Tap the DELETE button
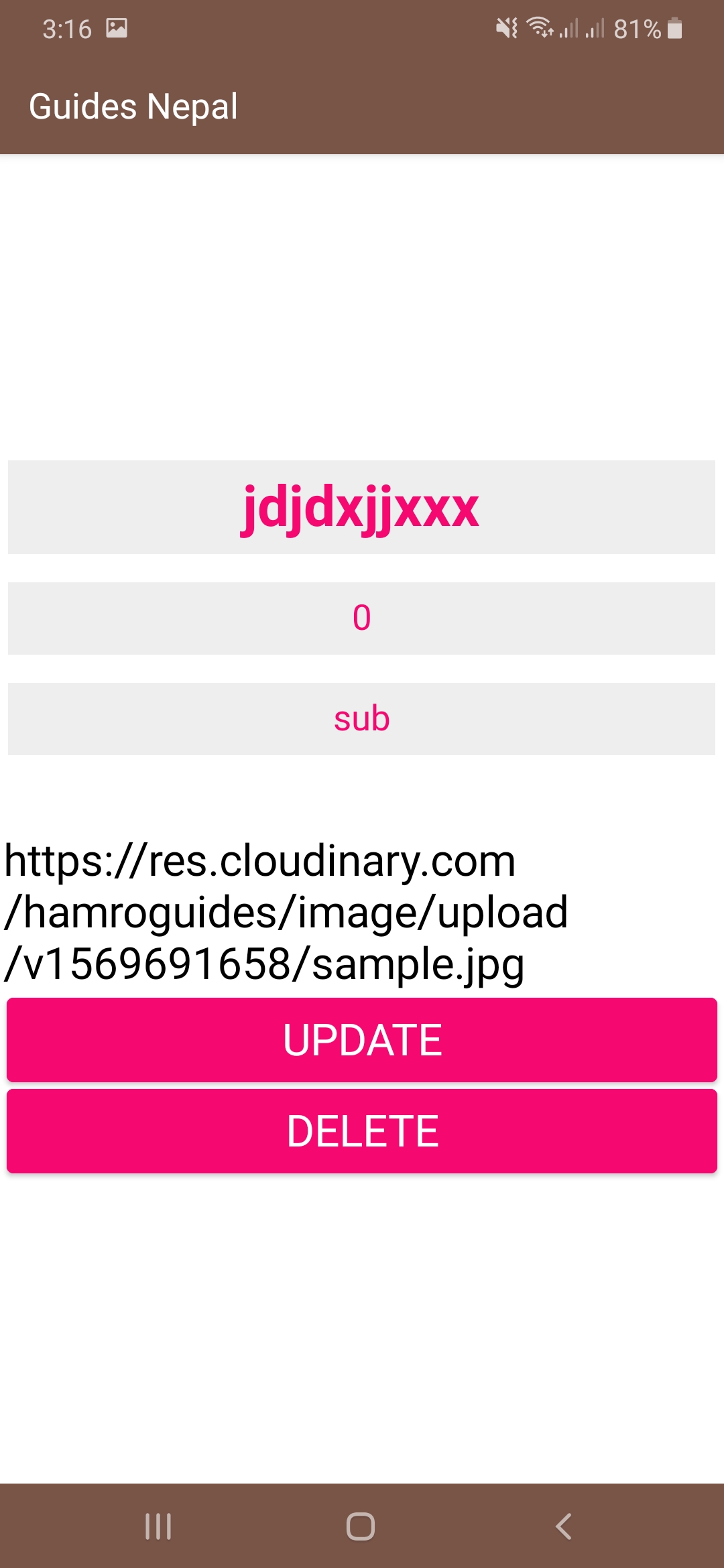 point(362,1131)
